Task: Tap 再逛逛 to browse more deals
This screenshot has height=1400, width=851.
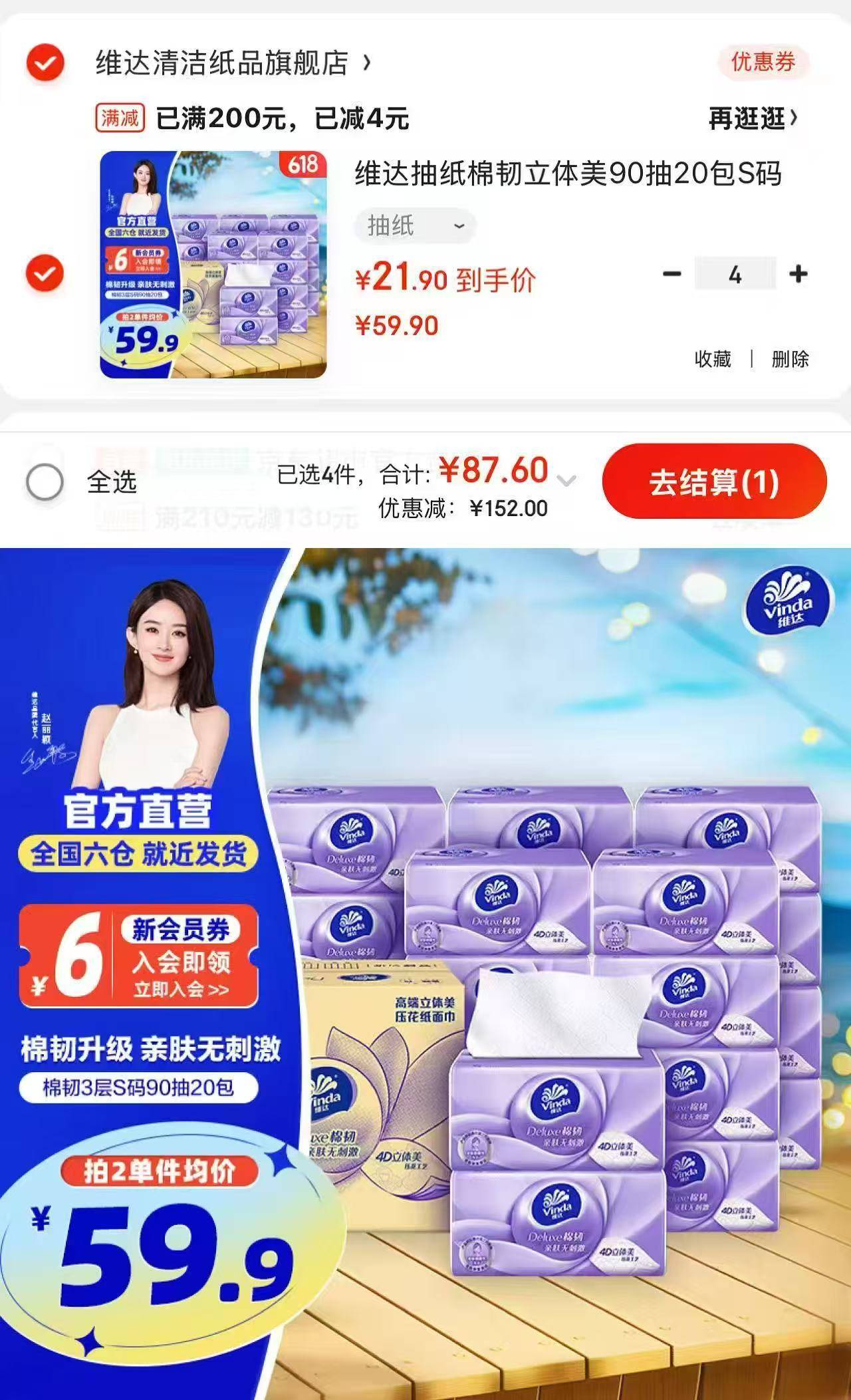Action: (x=752, y=119)
